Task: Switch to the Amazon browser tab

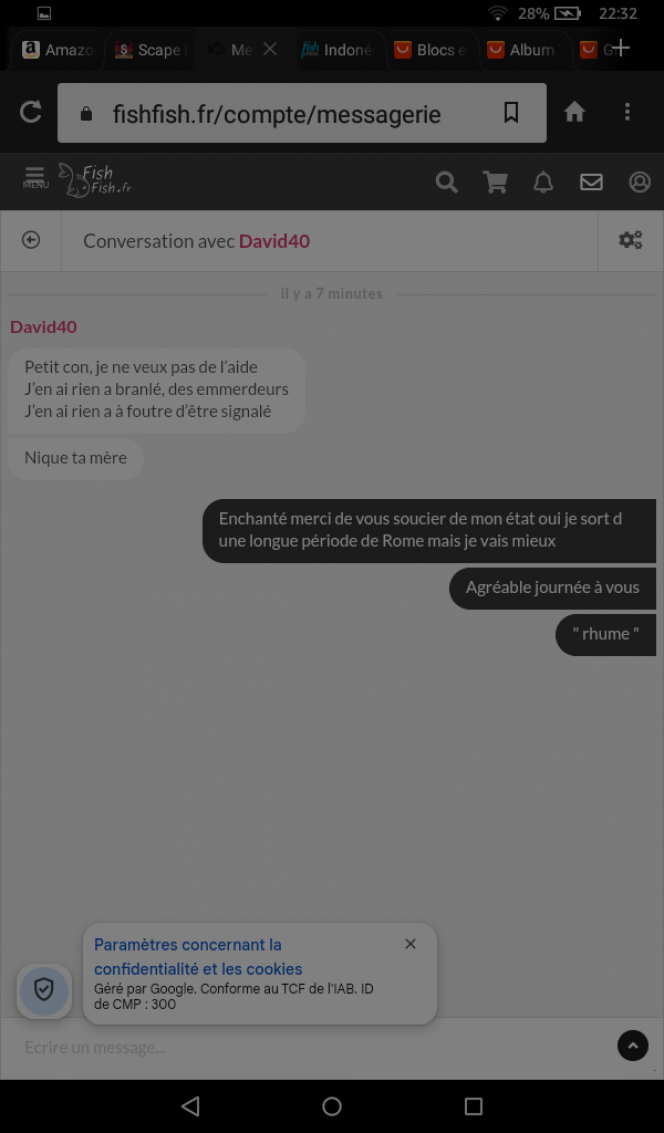Action: [58, 49]
